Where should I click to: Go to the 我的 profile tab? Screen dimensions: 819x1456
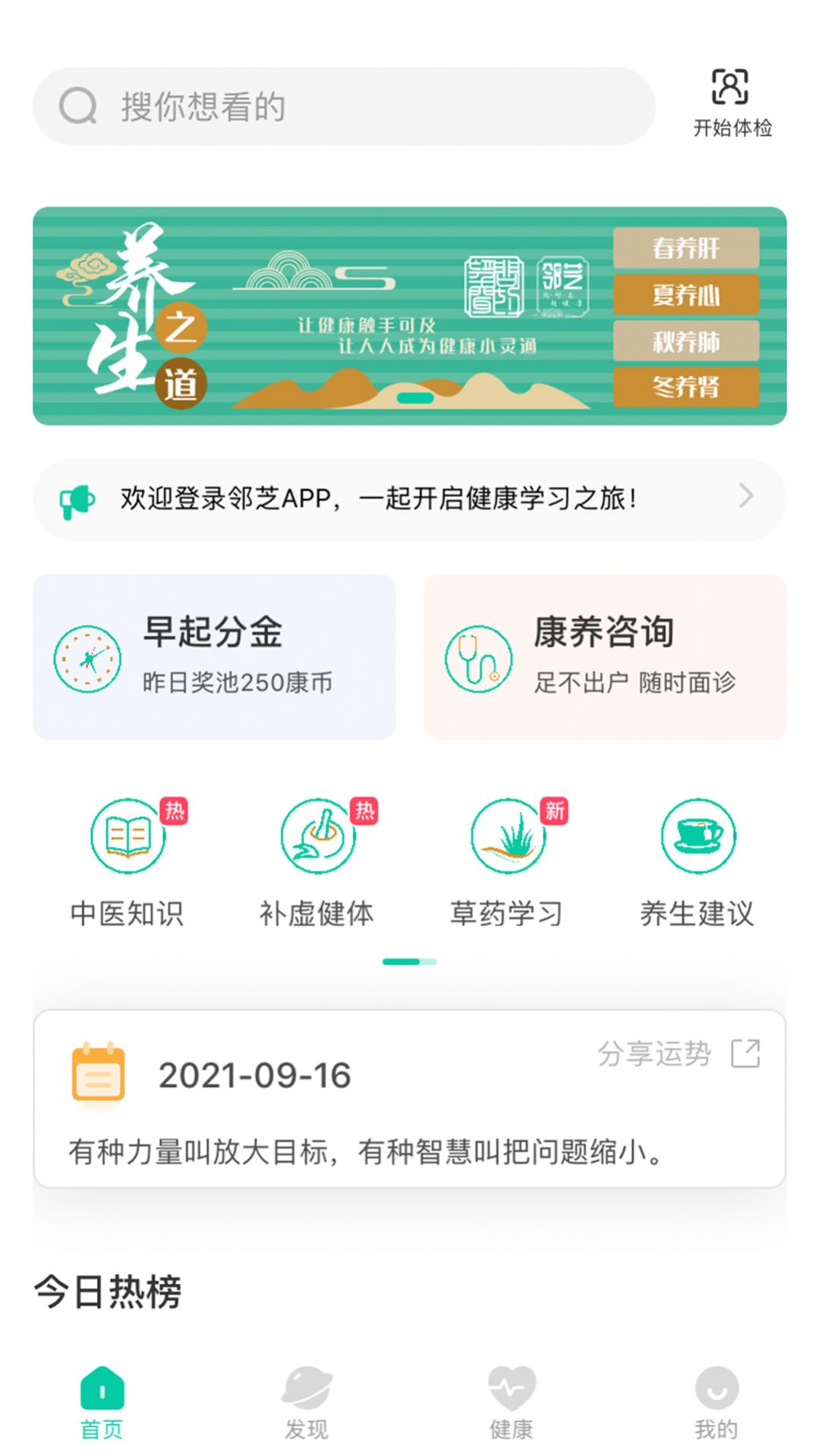coord(716,1404)
